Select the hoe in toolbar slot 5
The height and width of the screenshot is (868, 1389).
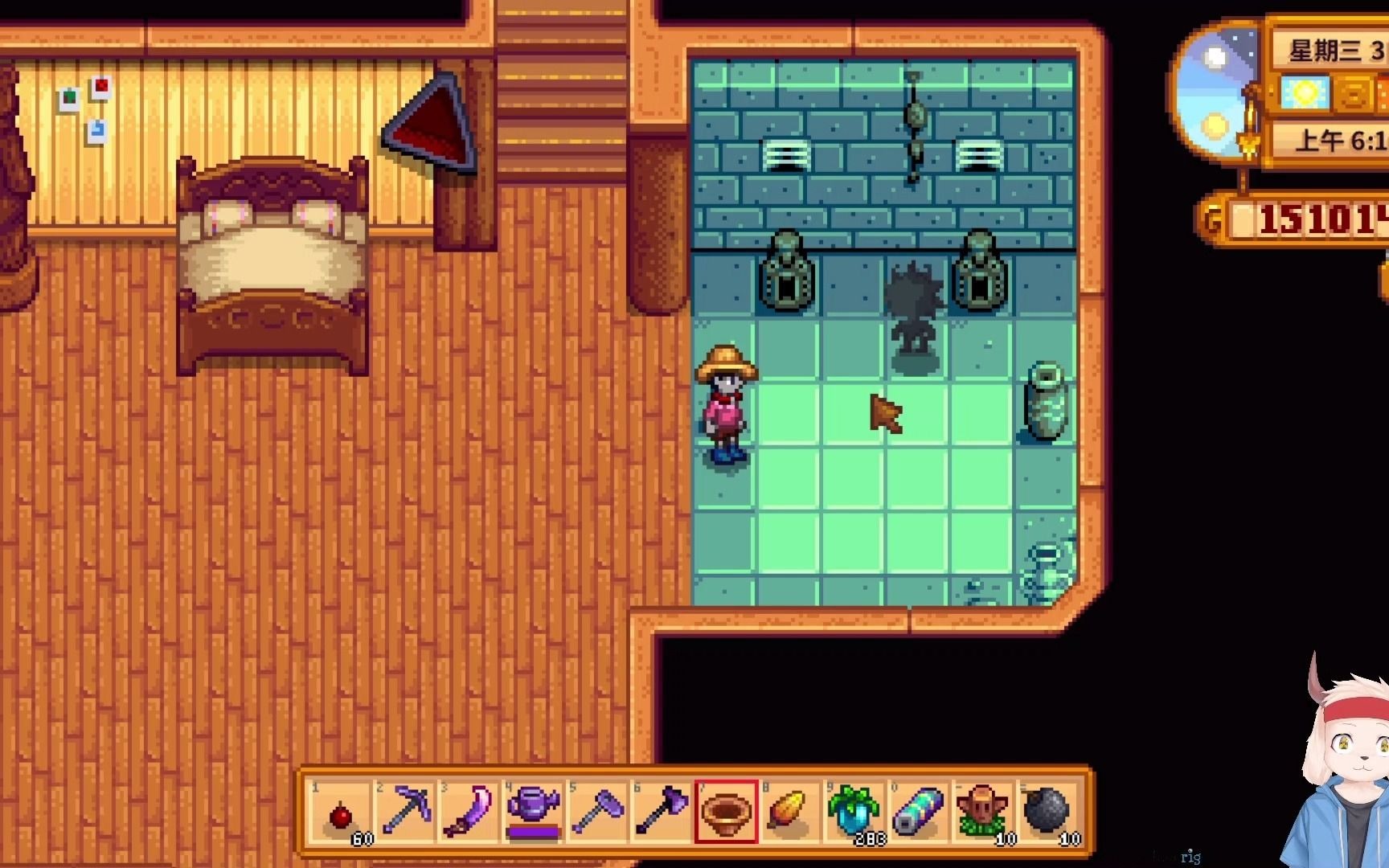[x=597, y=812]
